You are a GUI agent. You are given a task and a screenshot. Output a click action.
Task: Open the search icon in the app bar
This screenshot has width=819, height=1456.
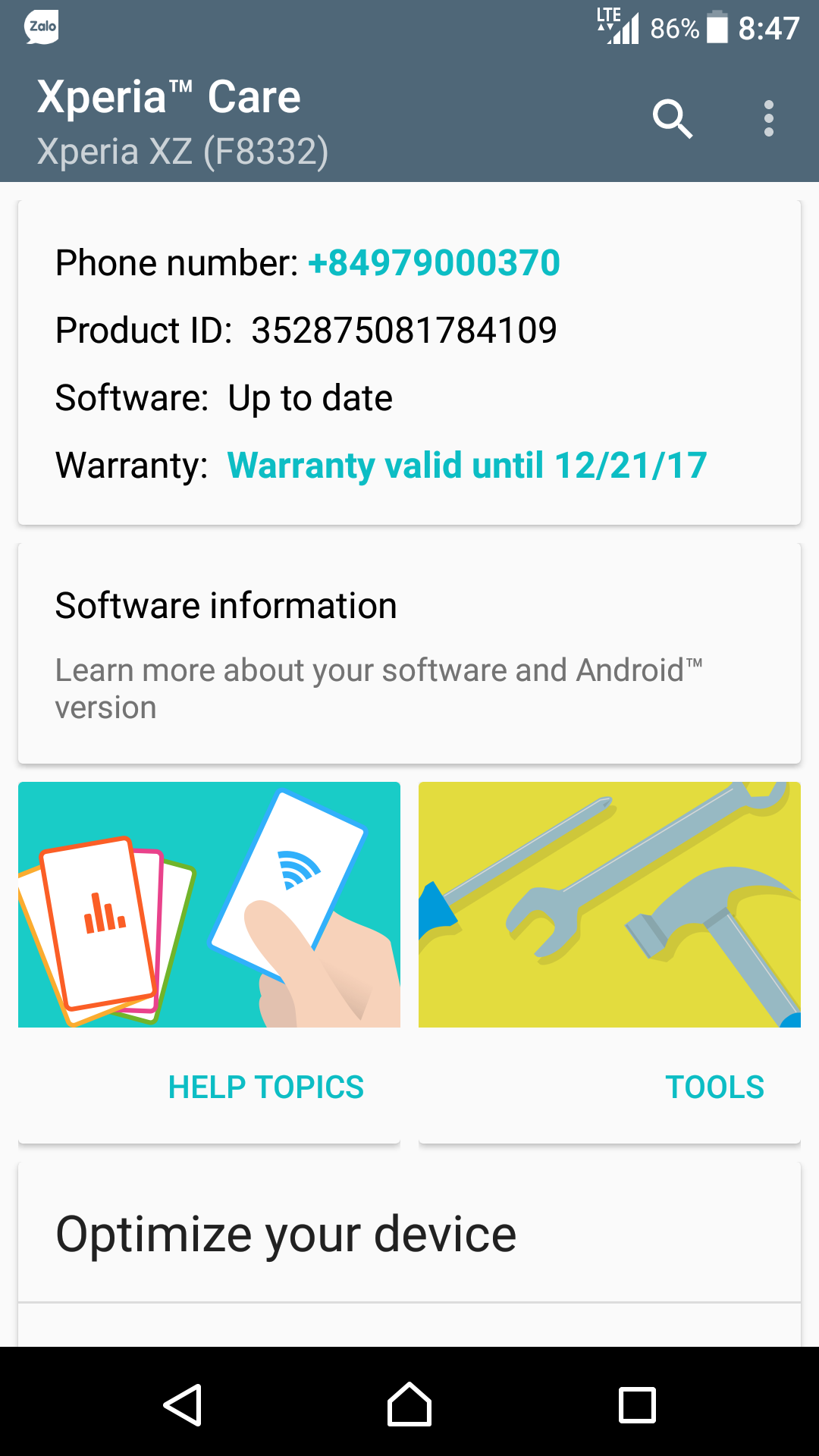(x=673, y=119)
